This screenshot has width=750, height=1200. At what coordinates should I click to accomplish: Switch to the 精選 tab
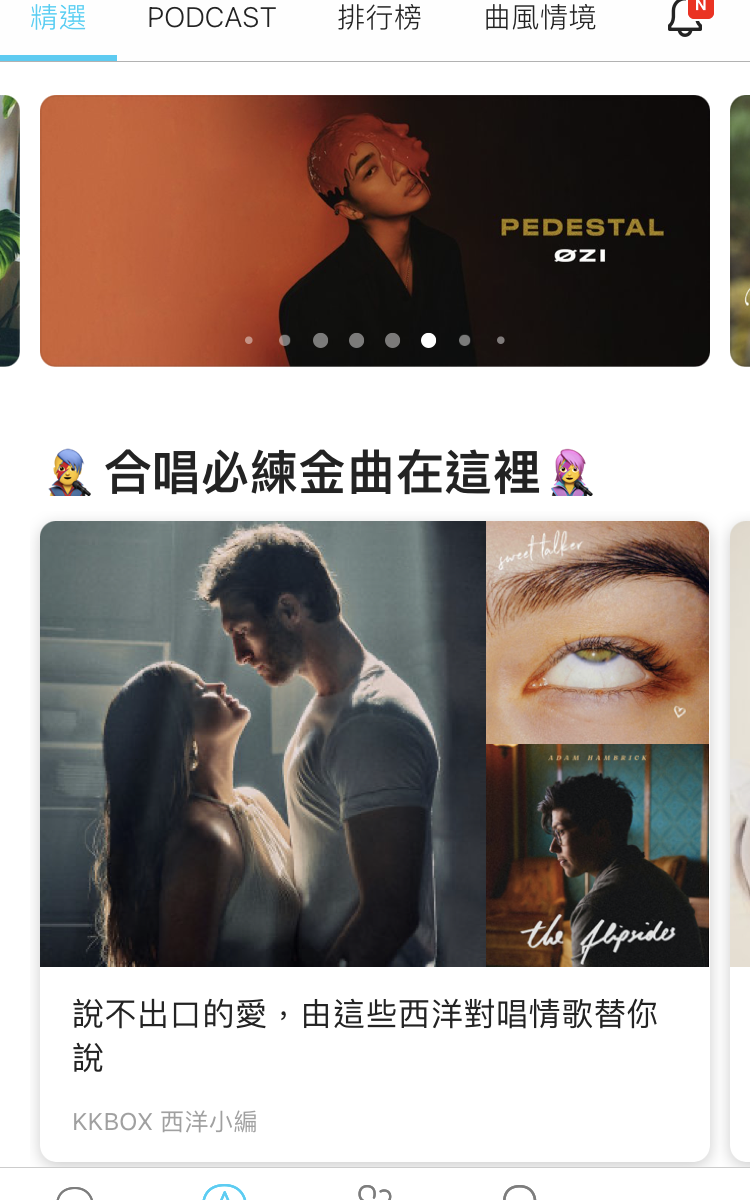coord(58,20)
